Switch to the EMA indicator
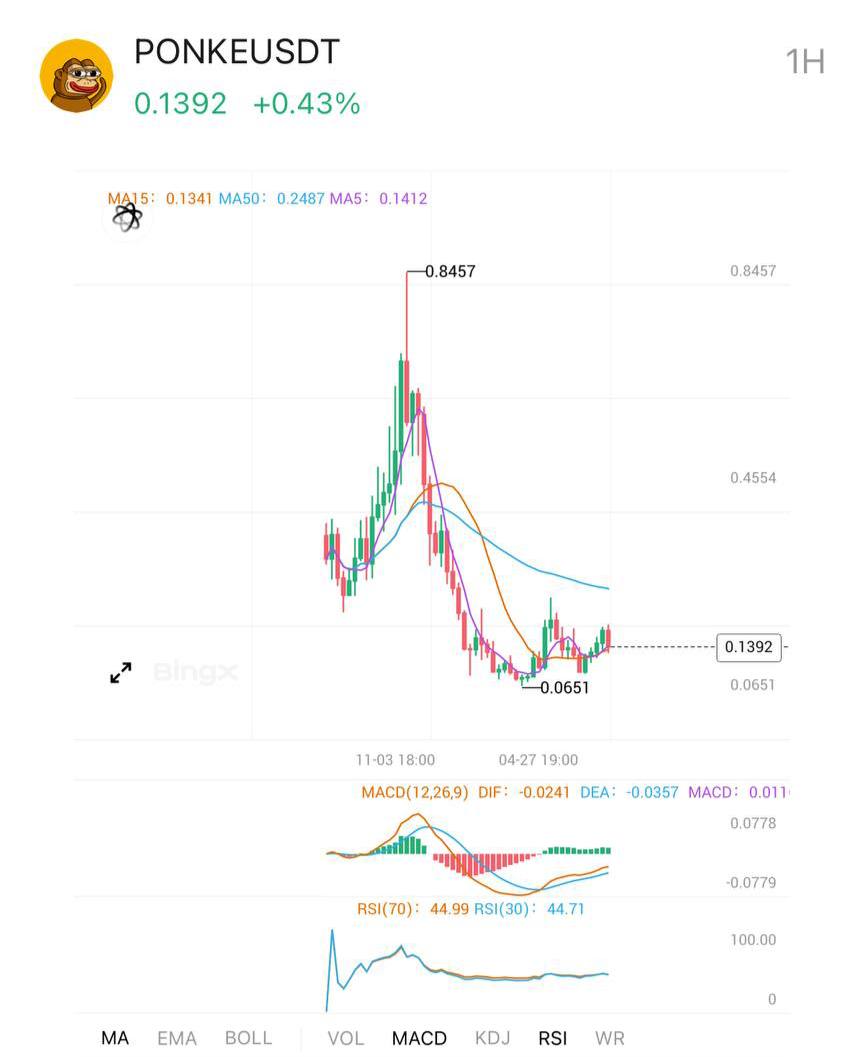The width and height of the screenshot is (864, 1057). click(x=177, y=1038)
